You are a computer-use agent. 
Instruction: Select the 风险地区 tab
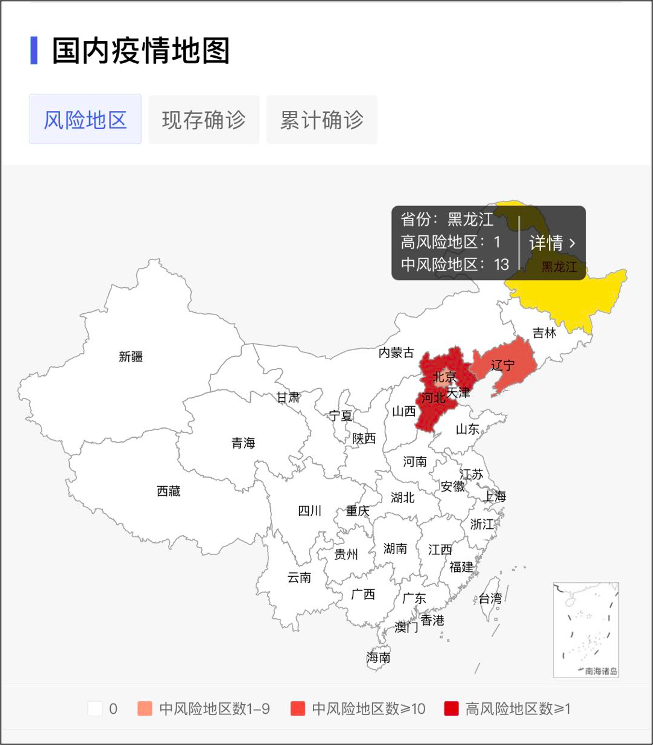point(85,120)
